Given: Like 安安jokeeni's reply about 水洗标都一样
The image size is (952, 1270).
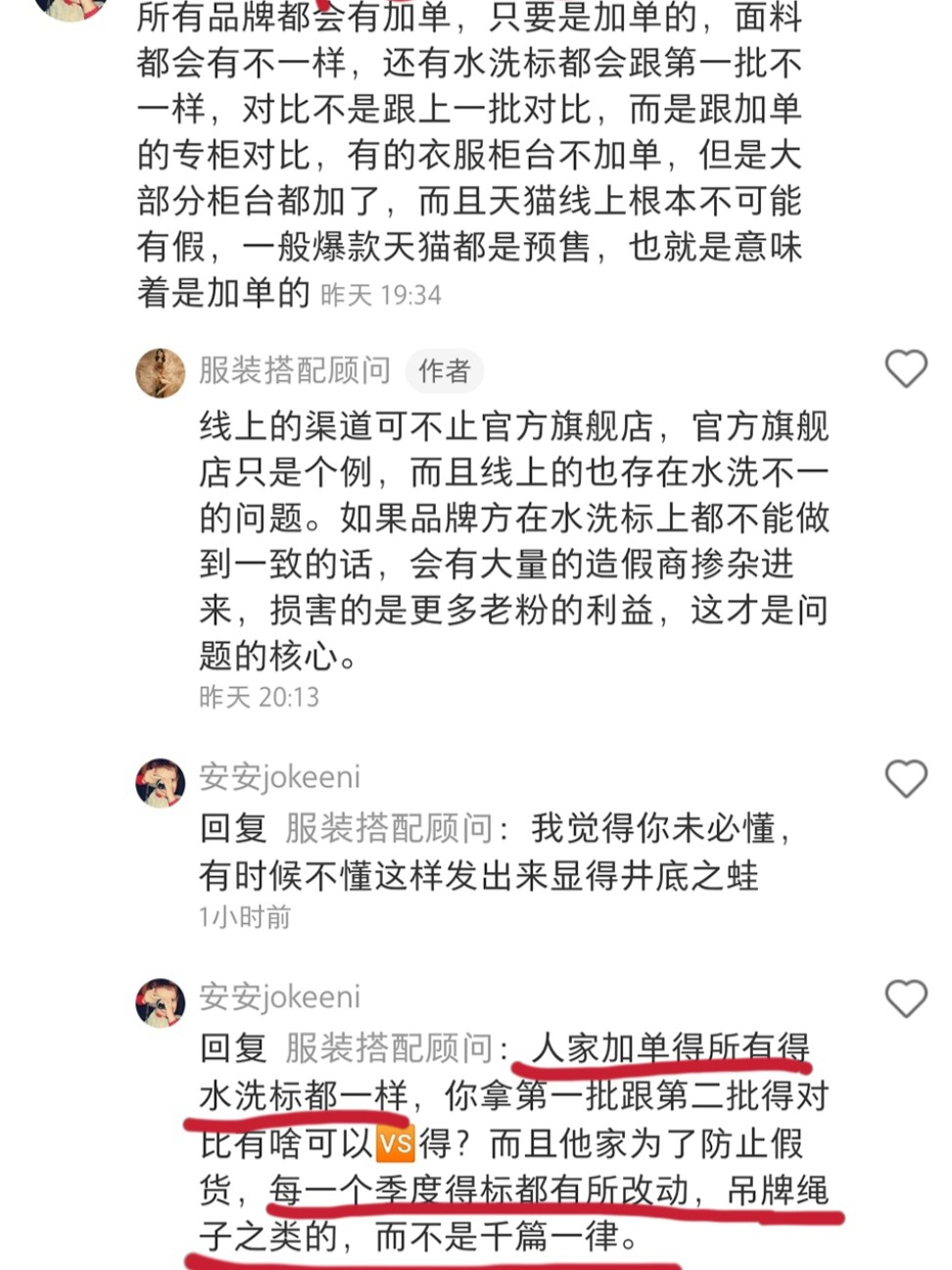Looking at the screenshot, I should [905, 999].
